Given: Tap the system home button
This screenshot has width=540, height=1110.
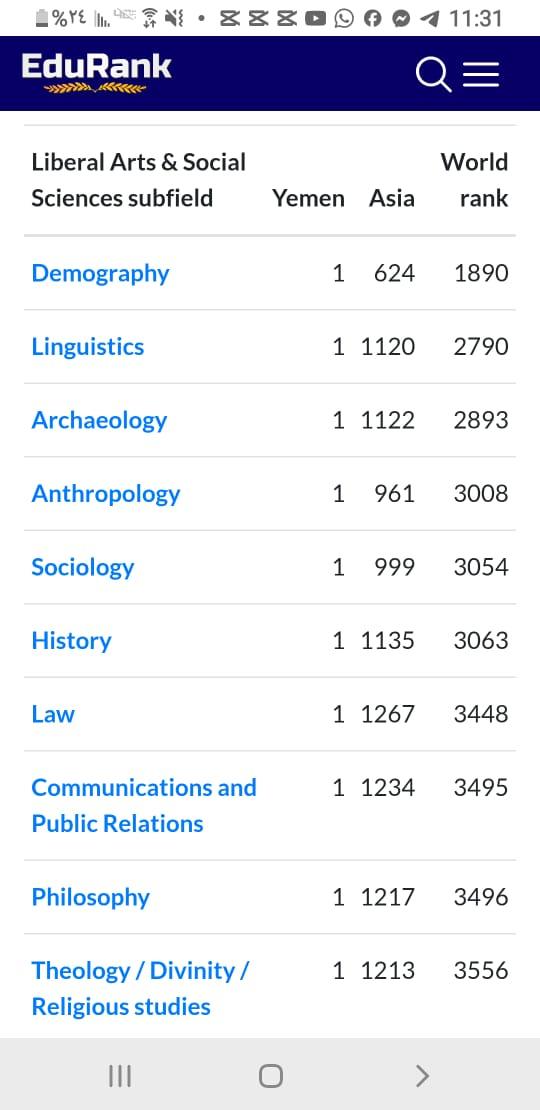Looking at the screenshot, I should 270,1076.
